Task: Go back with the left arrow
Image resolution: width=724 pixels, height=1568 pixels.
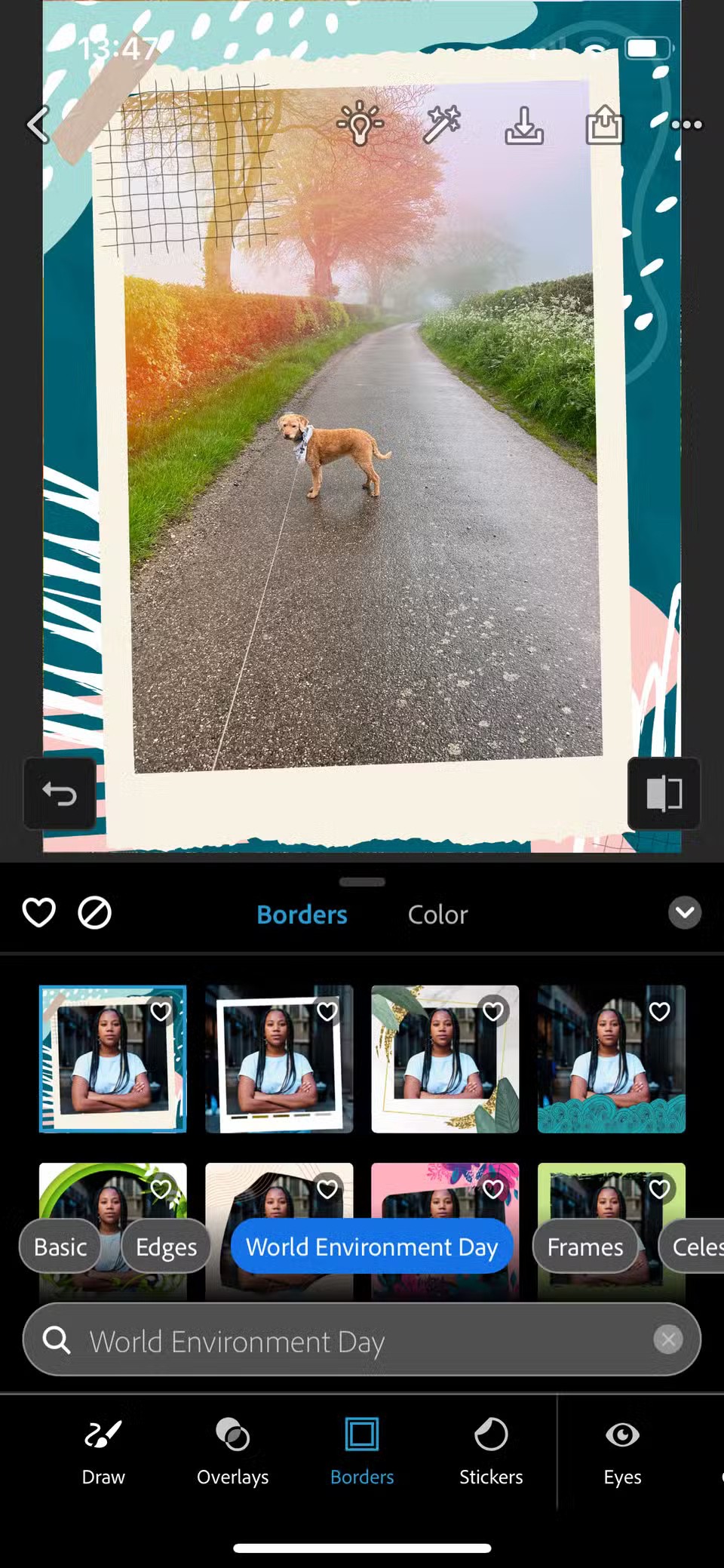Action: pyautogui.click(x=38, y=125)
